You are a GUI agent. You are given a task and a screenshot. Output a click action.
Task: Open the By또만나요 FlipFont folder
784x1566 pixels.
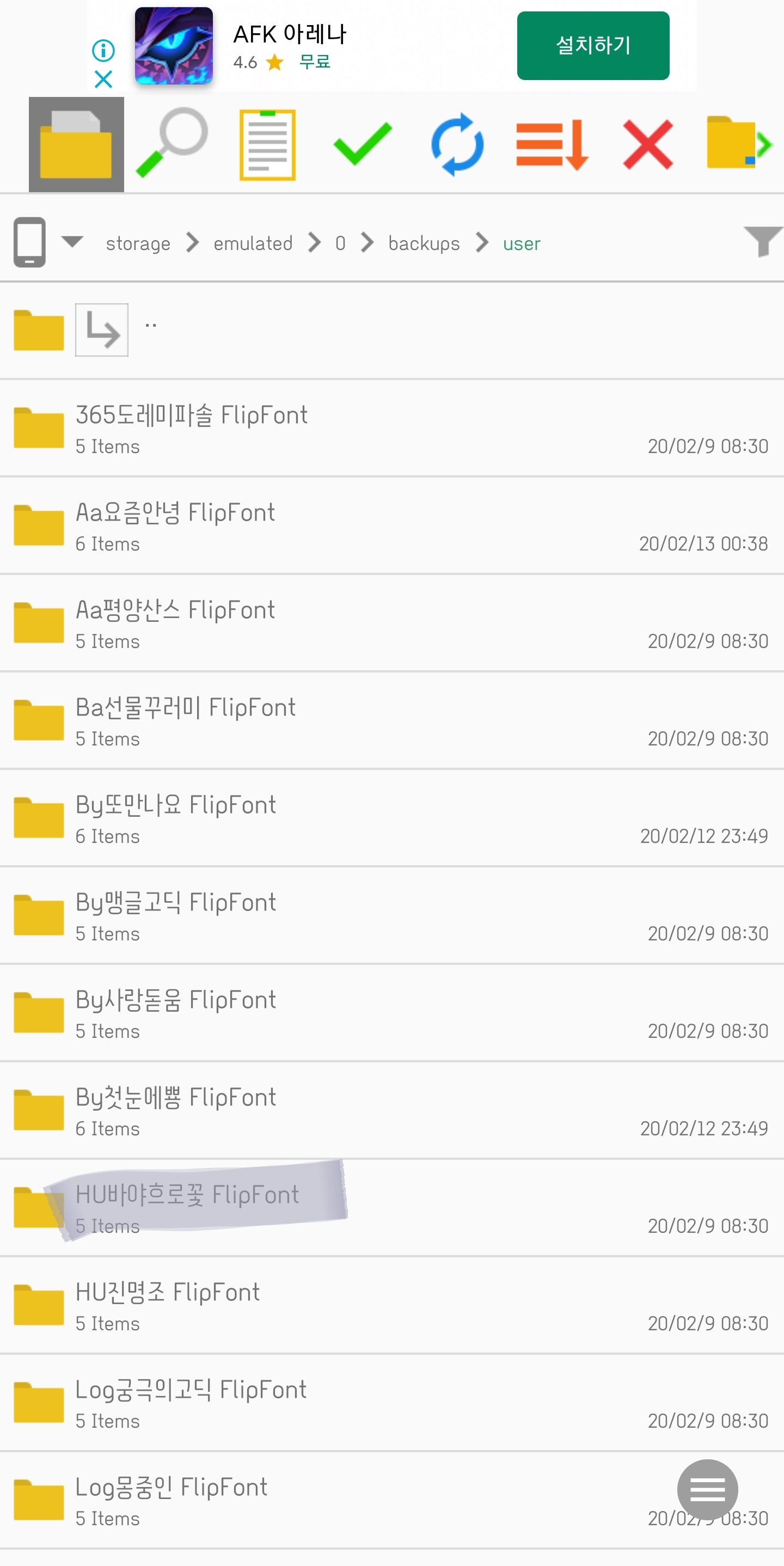tap(392, 818)
